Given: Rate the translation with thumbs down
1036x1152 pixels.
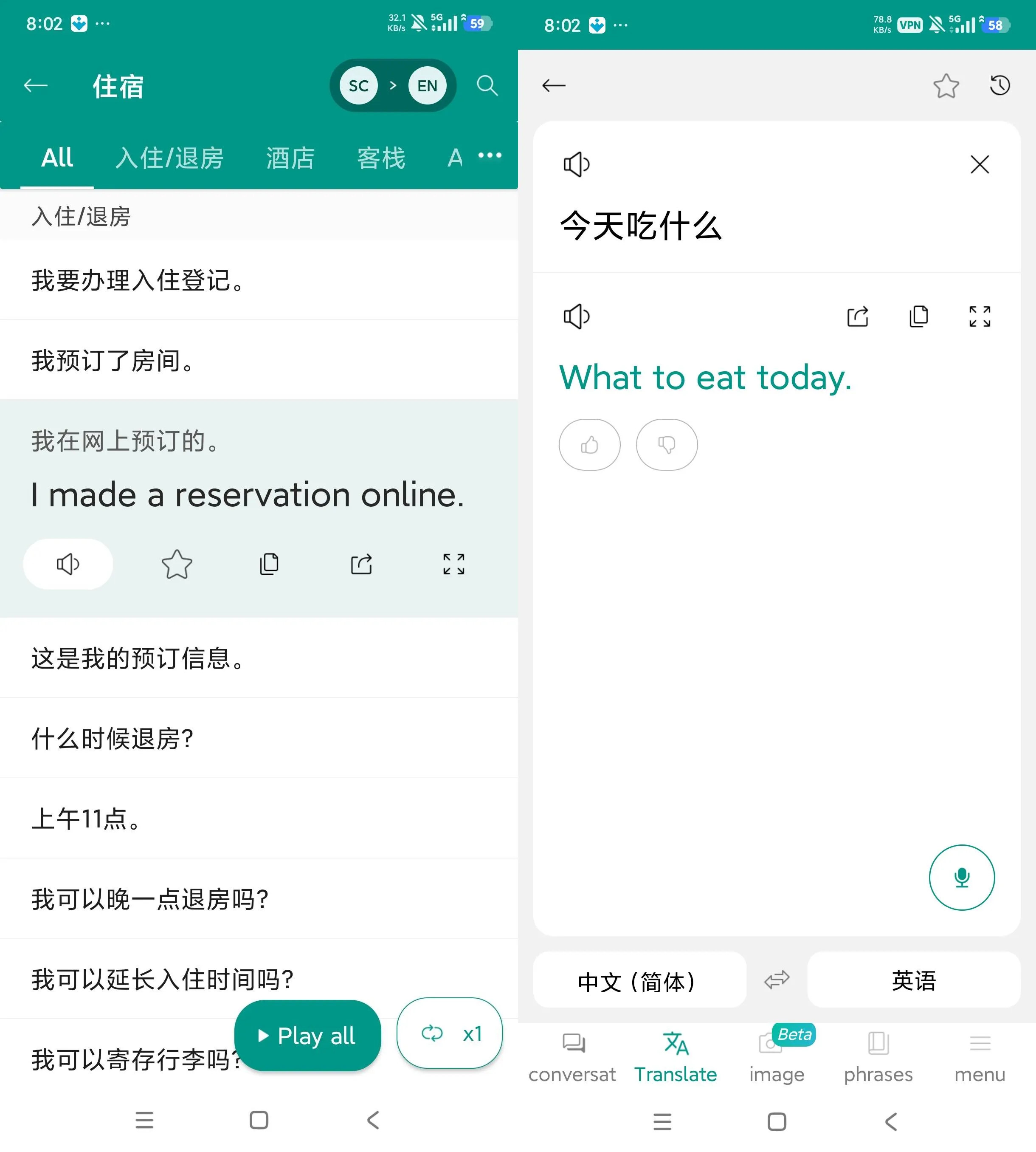Looking at the screenshot, I should [x=667, y=445].
